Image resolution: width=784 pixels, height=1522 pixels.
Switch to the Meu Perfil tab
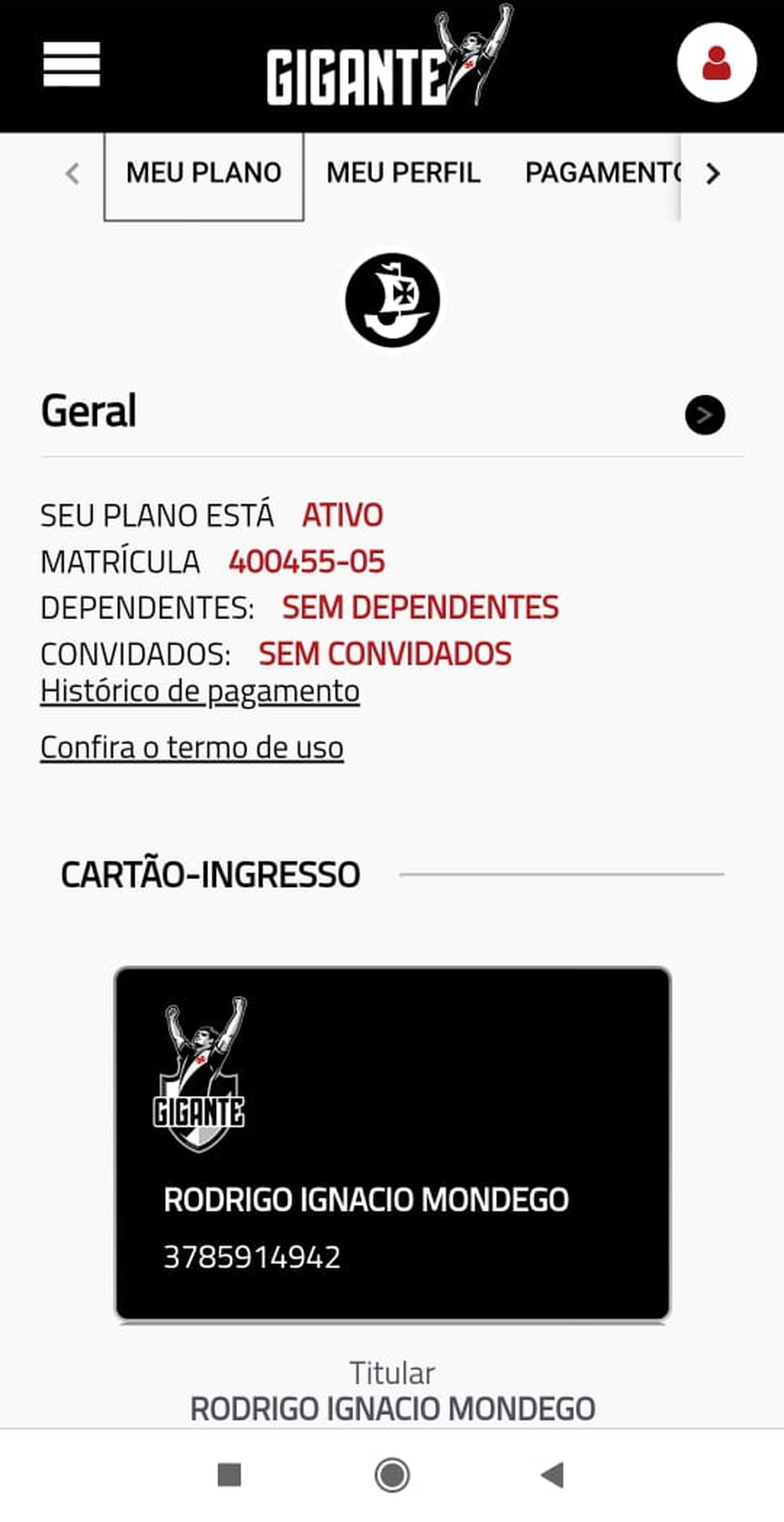[402, 173]
